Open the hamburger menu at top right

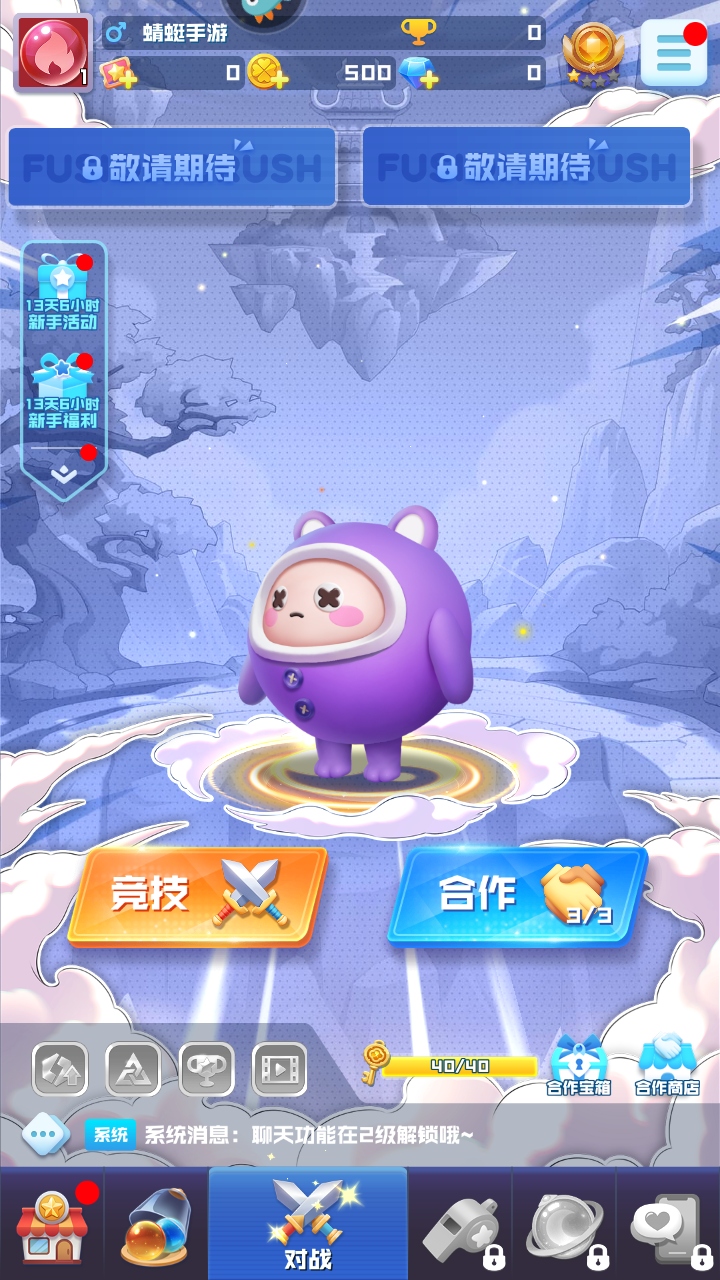(674, 53)
